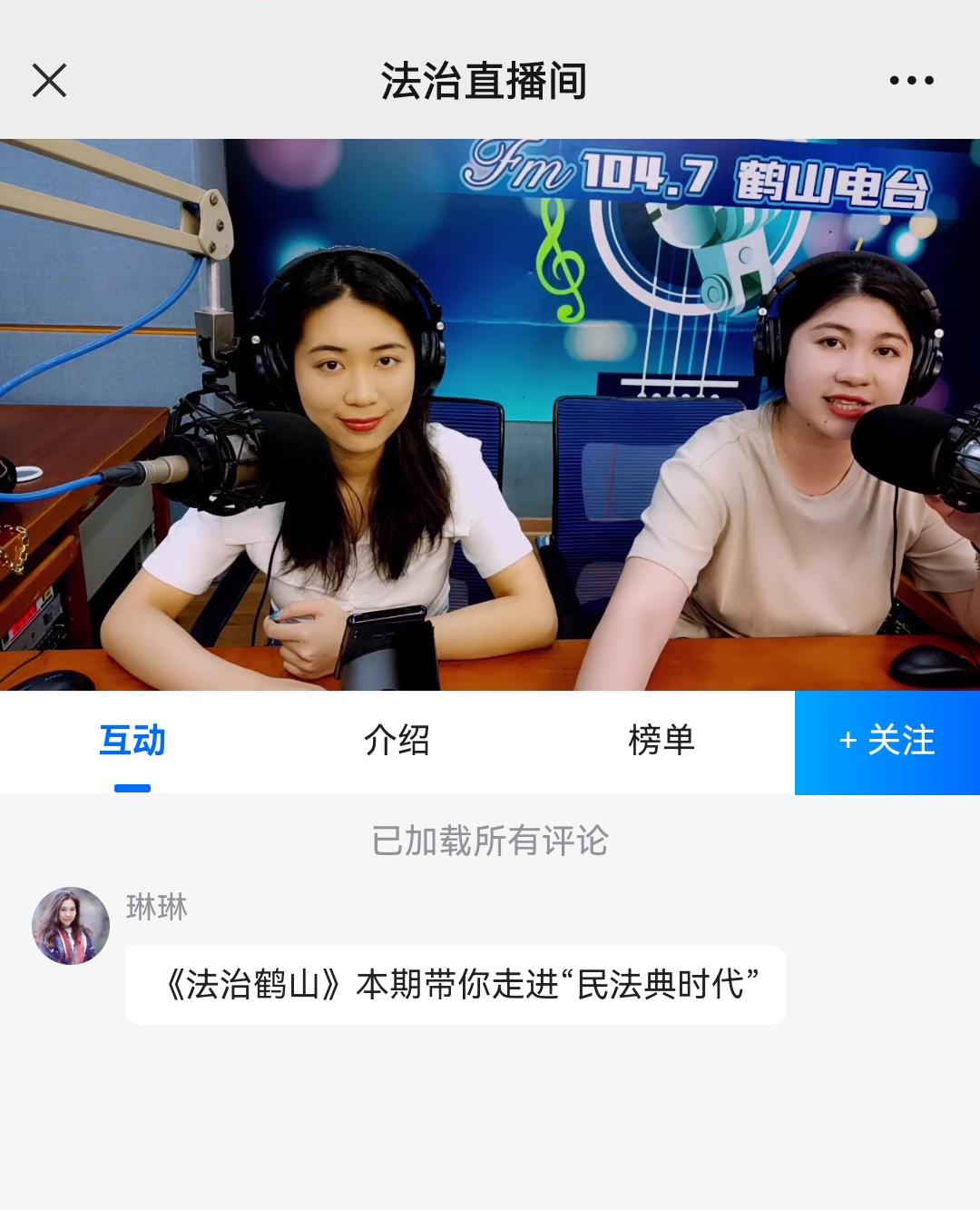Open the three-dot overflow menu
This screenshot has width=980, height=1210.
[x=911, y=80]
